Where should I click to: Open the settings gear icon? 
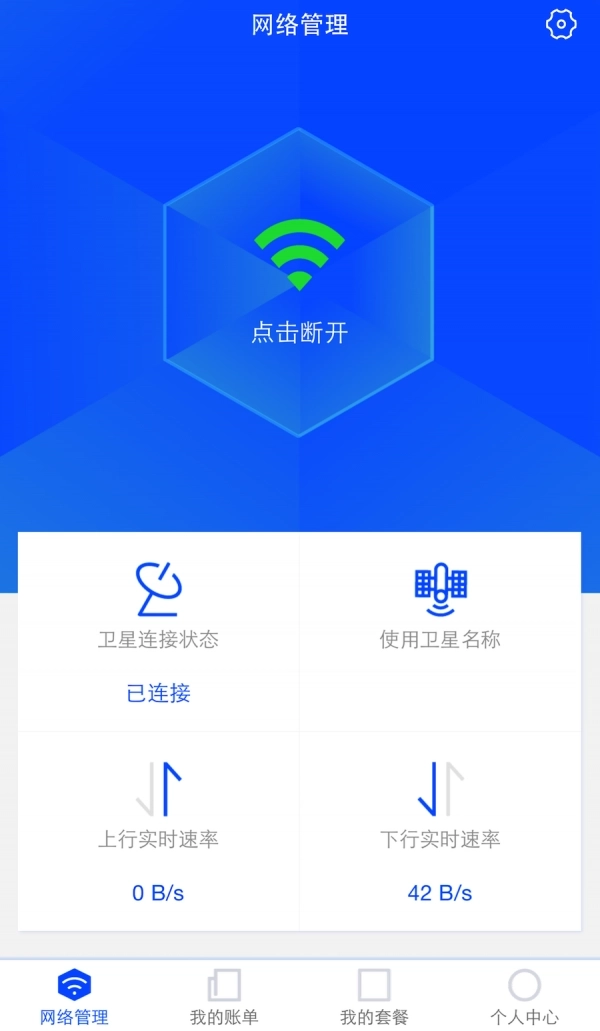561,25
